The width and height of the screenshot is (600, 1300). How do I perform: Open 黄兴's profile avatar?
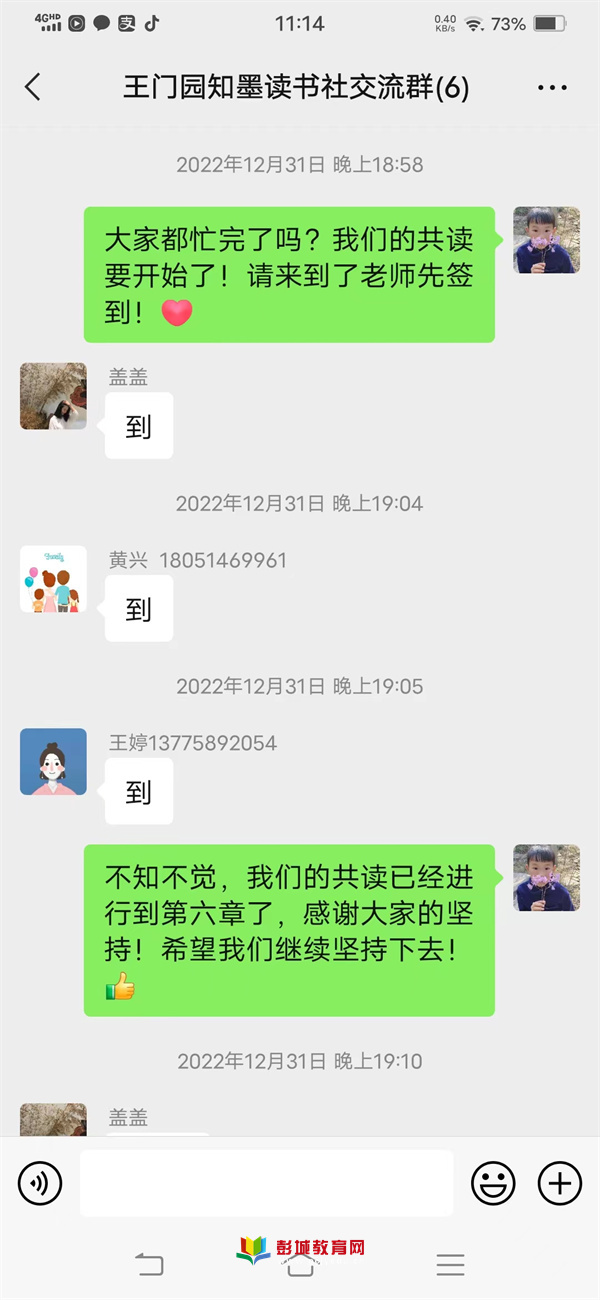(53, 579)
